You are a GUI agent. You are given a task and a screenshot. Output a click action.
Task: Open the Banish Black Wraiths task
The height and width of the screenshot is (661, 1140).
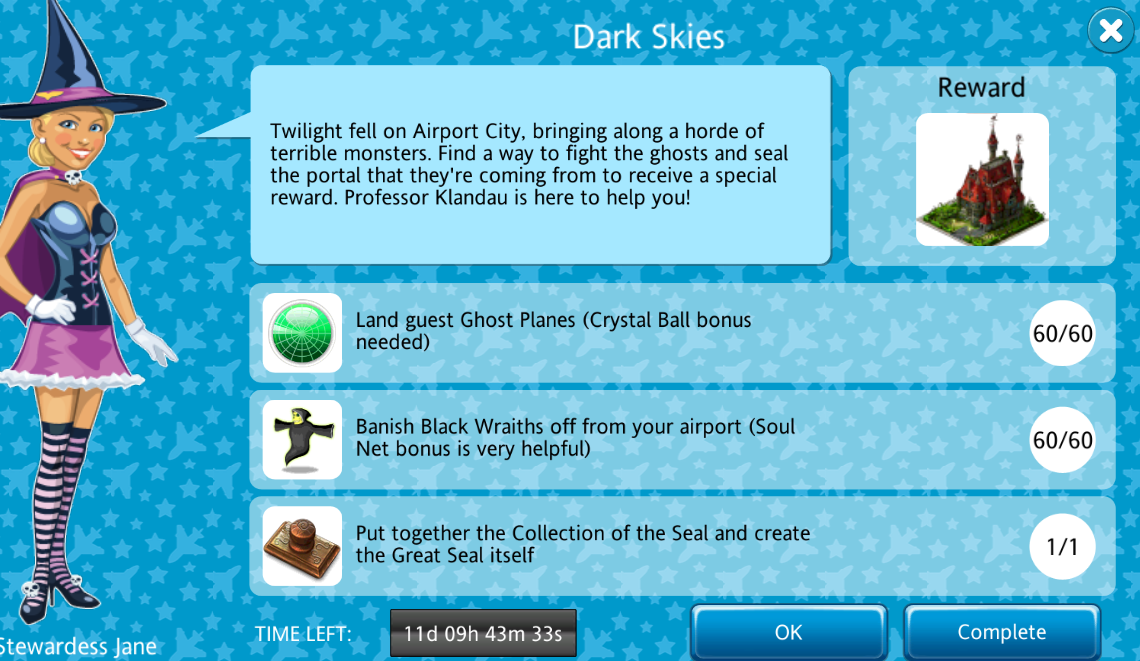(x=681, y=439)
